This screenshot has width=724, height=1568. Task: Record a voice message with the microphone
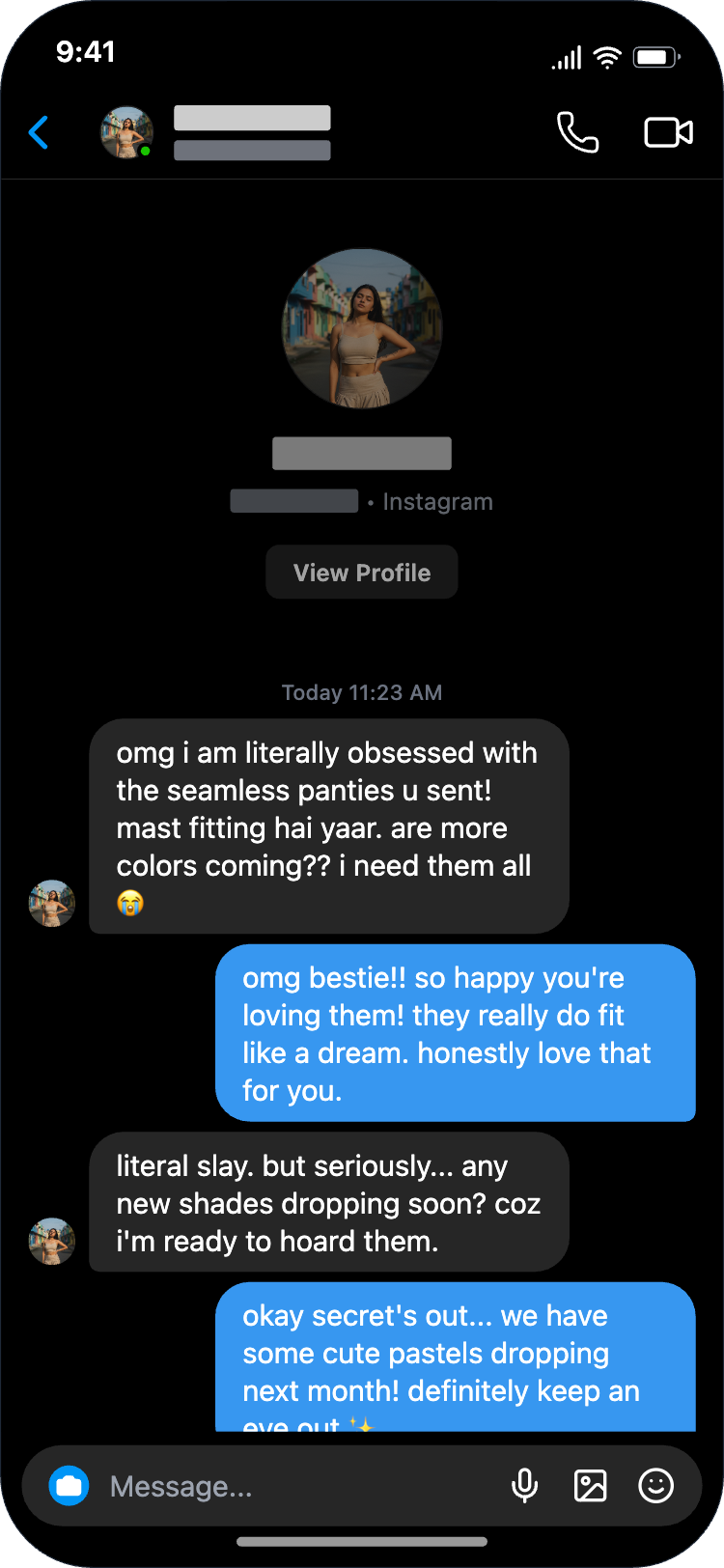[525, 1485]
